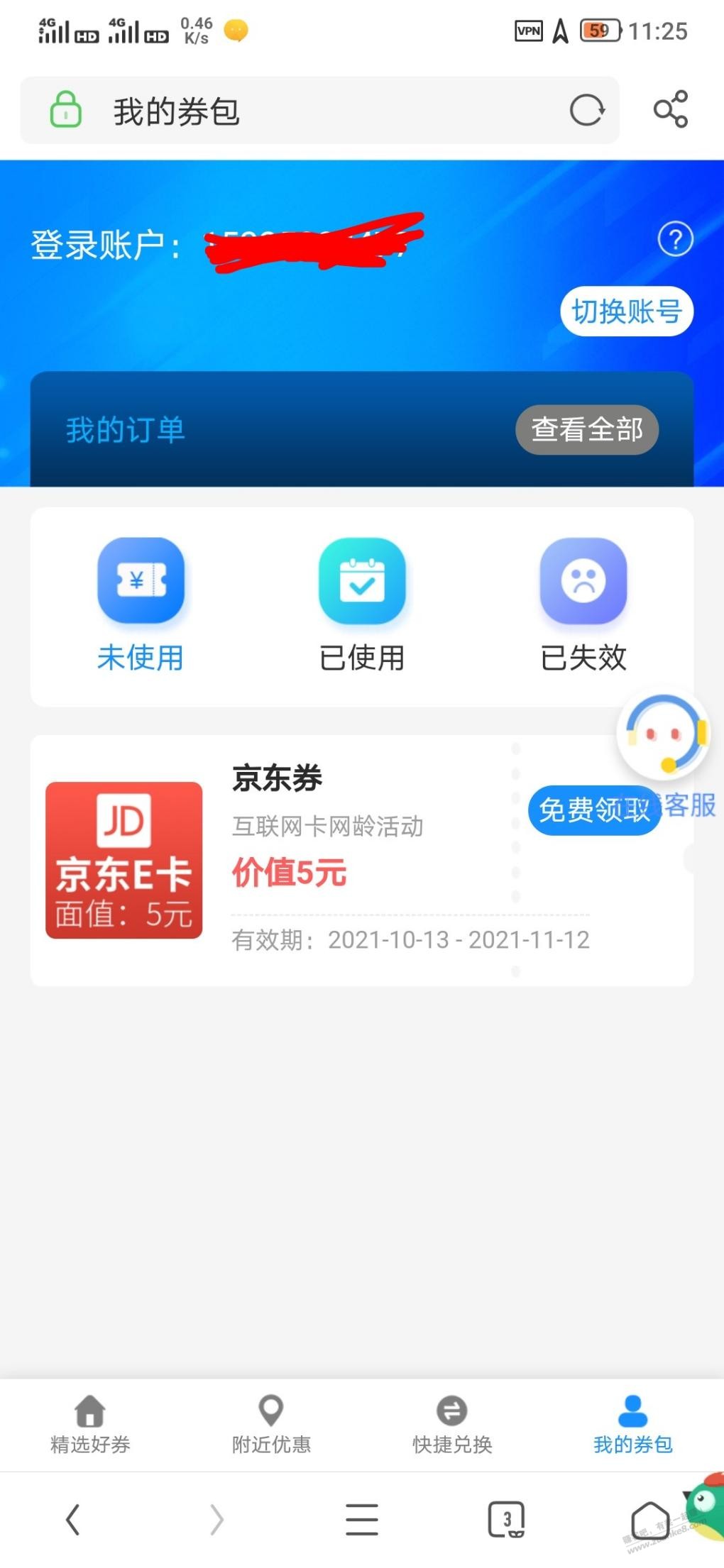
Task: Open the browser tab switcher
Action: click(506, 1520)
